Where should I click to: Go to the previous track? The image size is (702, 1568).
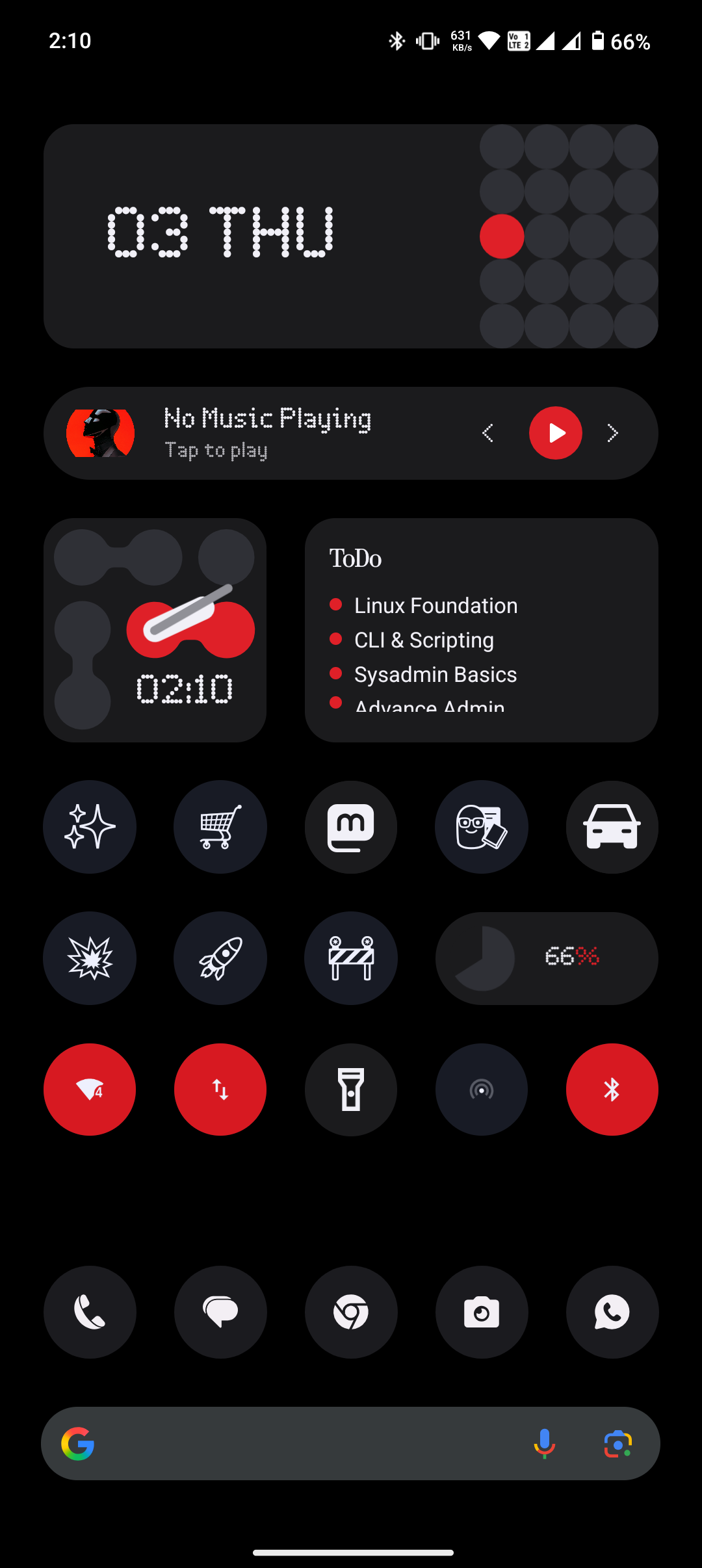488,433
